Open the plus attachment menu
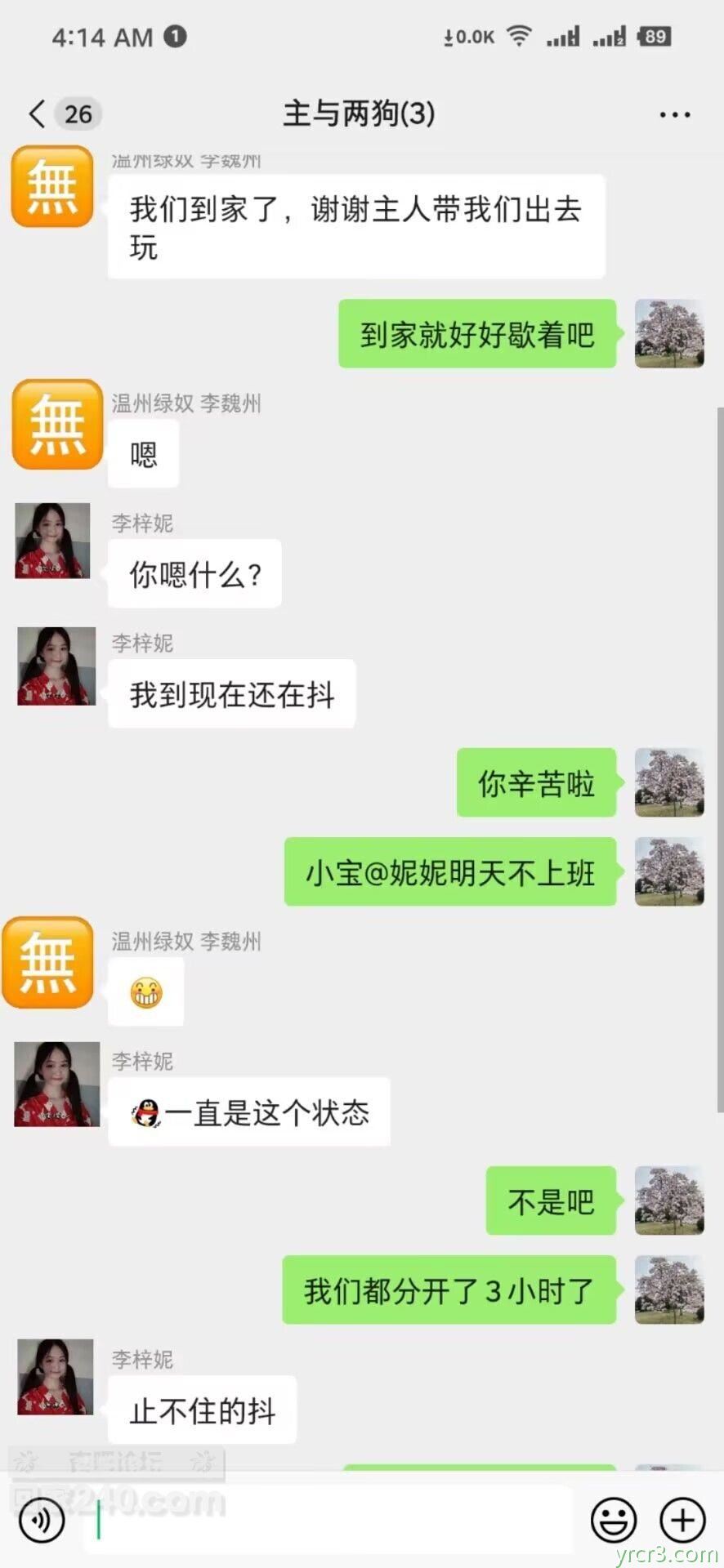724x1568 pixels. click(682, 1520)
